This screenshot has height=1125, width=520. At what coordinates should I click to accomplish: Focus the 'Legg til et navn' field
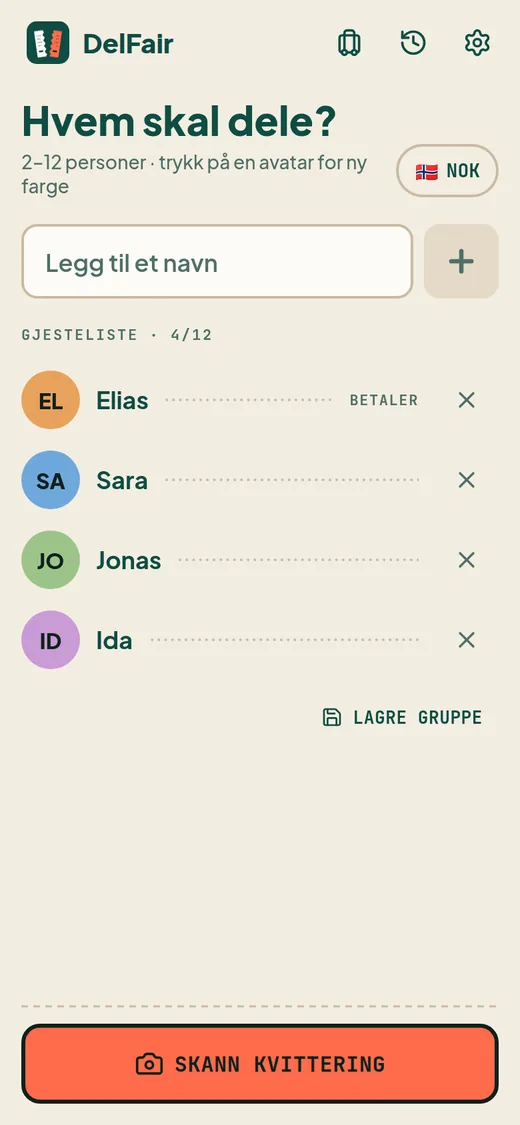217,262
